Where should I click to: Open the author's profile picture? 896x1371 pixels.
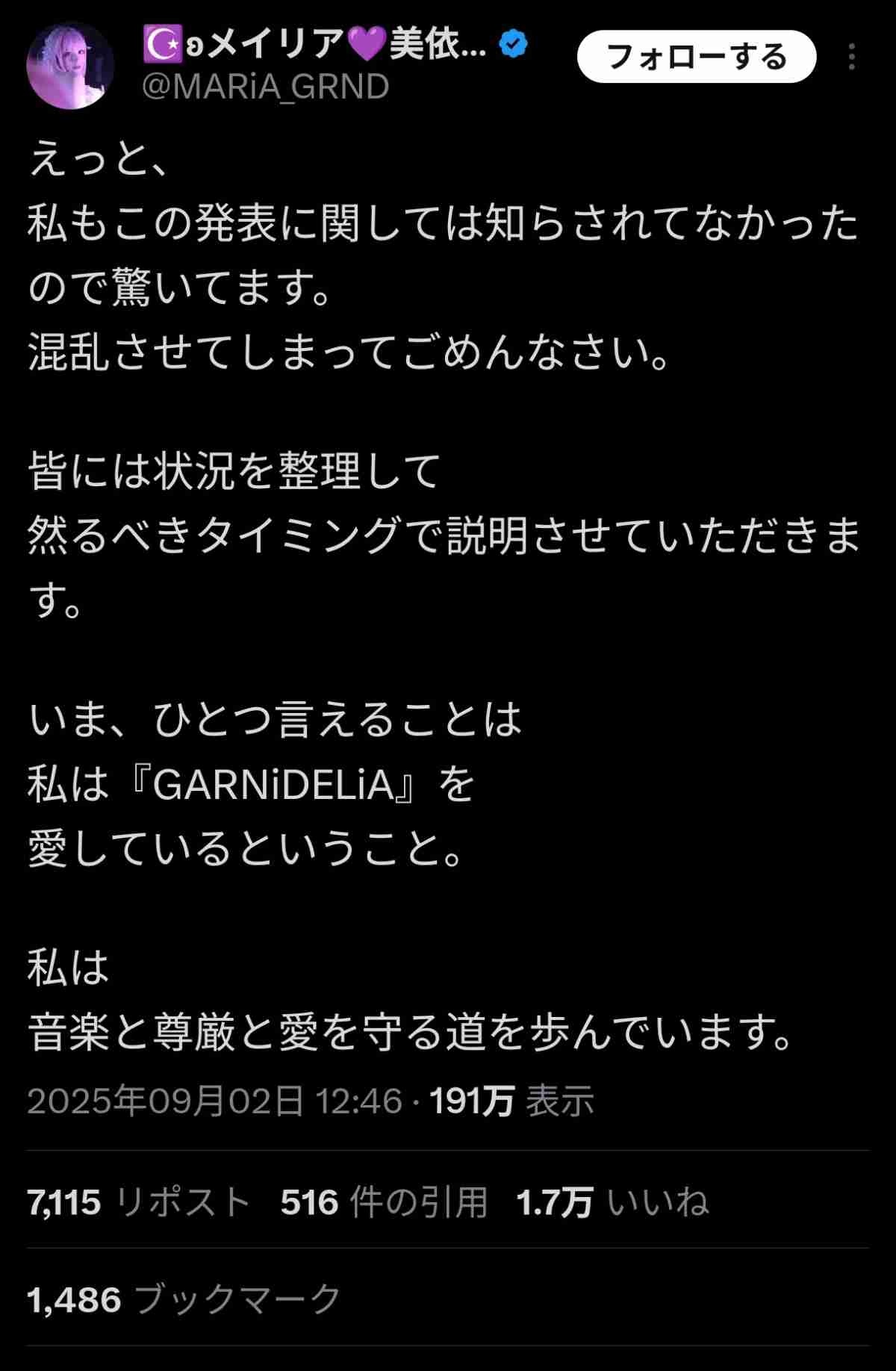[70, 66]
